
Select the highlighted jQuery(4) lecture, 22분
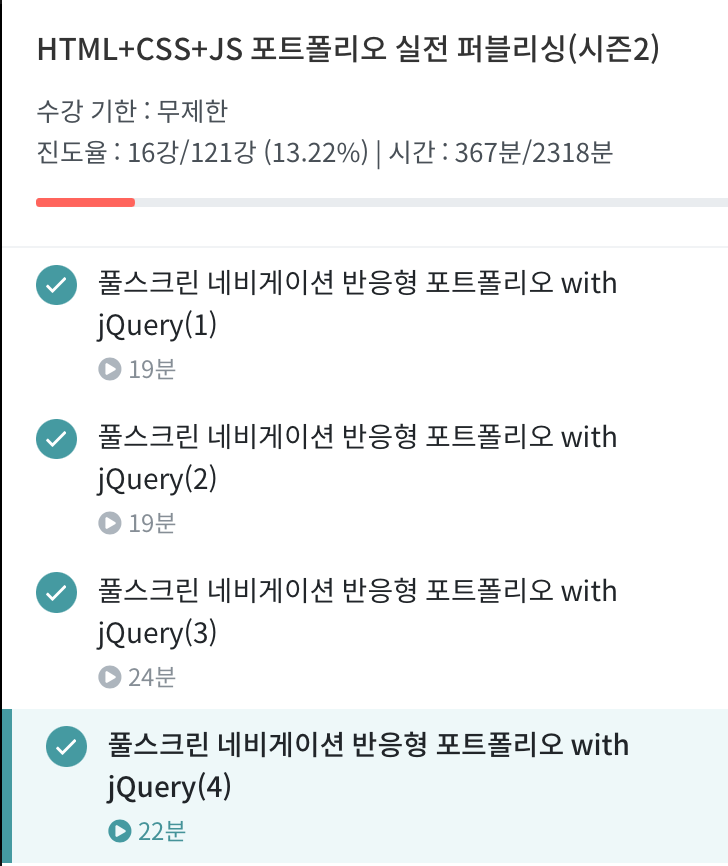(367, 766)
